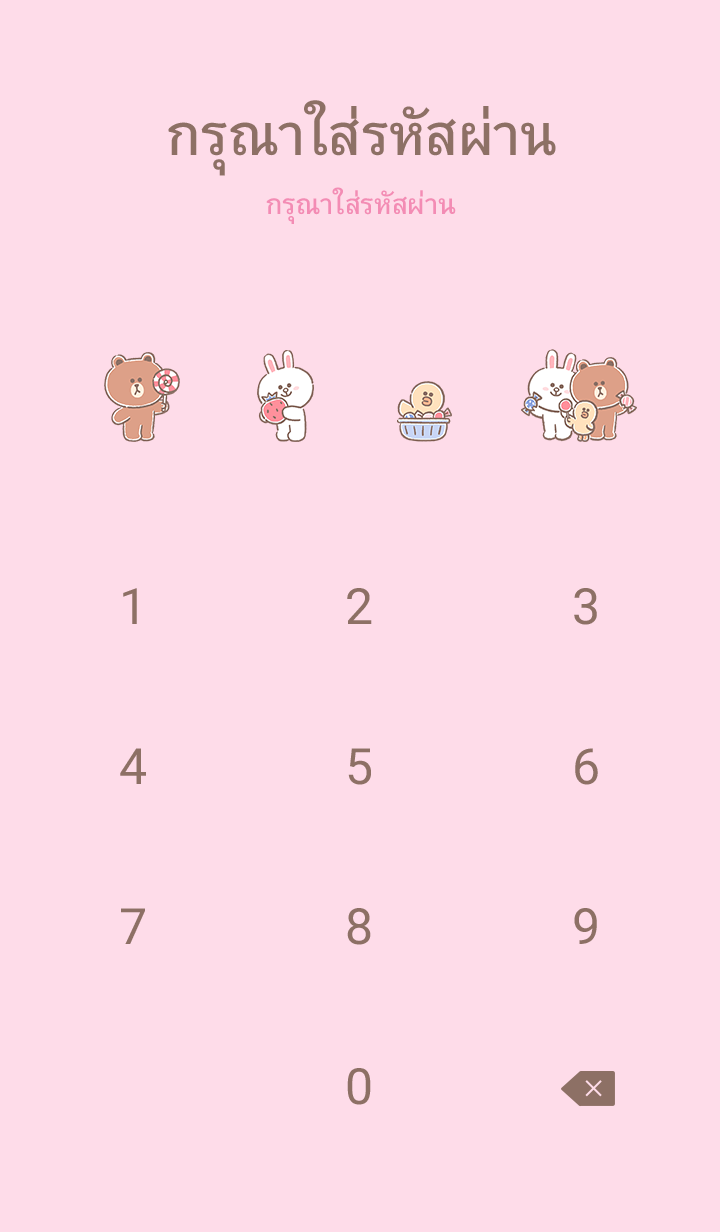720x1232 pixels.
Task: Enter 0 on the passcode keypad
Action: point(359,1087)
